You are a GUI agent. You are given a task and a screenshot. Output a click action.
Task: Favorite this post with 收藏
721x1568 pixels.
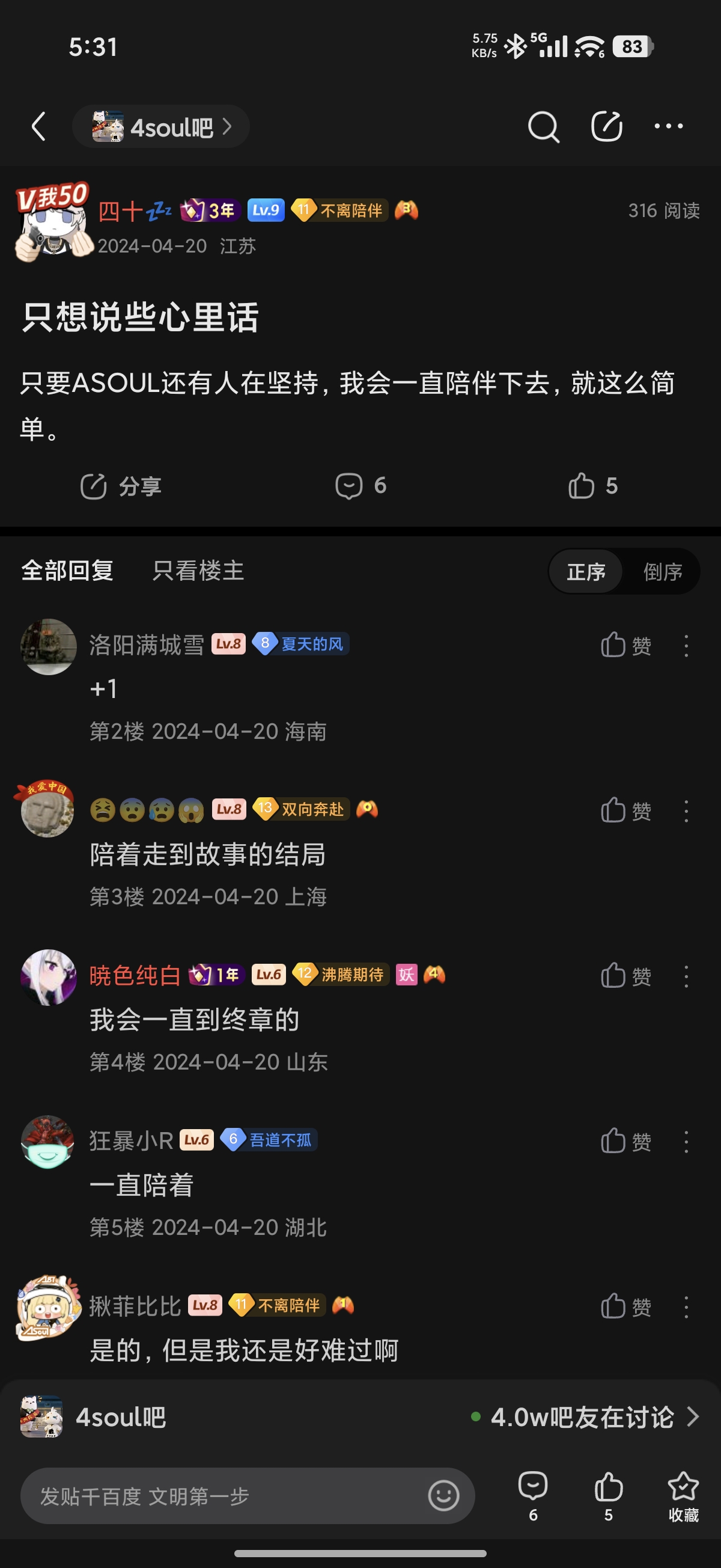coord(683,1496)
